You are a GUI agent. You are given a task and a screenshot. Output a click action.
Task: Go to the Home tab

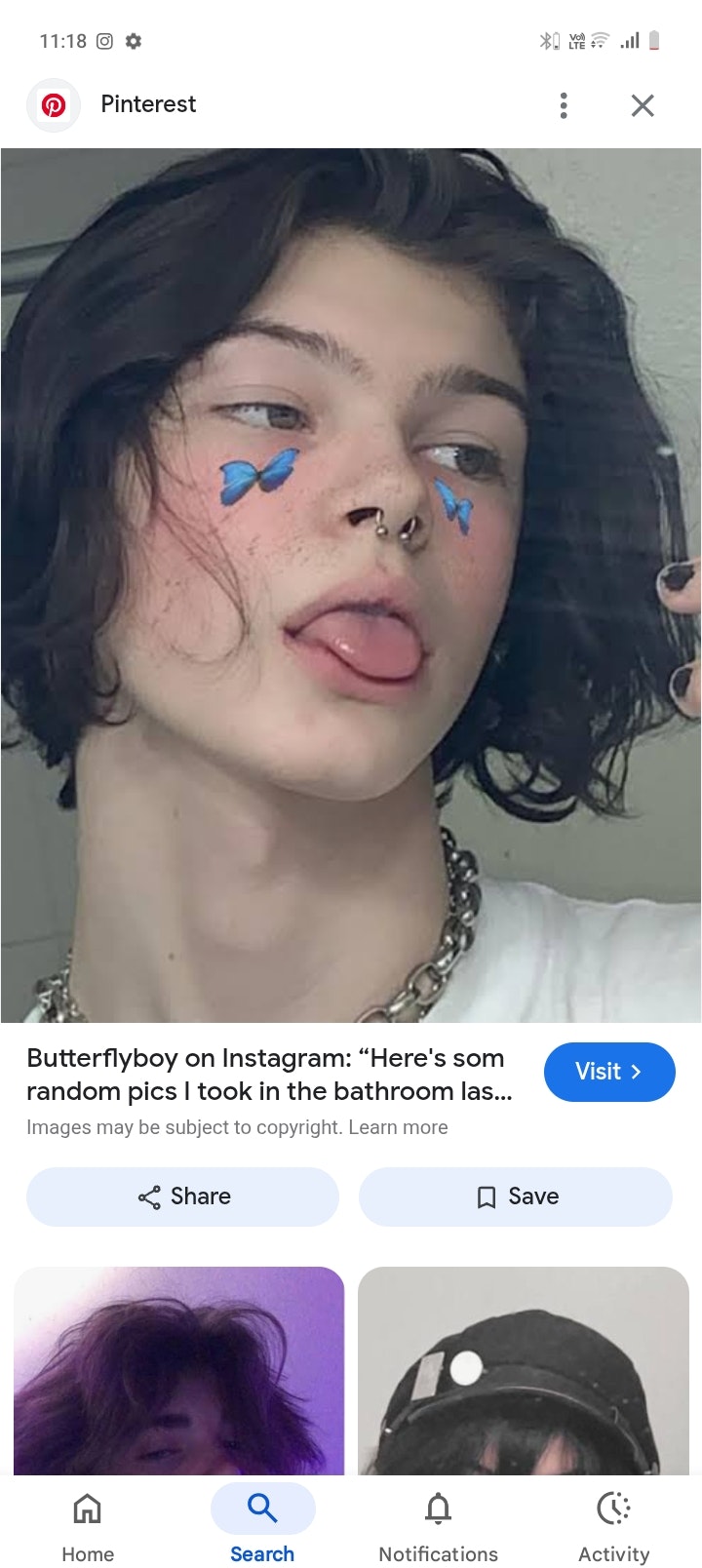[x=88, y=1524]
